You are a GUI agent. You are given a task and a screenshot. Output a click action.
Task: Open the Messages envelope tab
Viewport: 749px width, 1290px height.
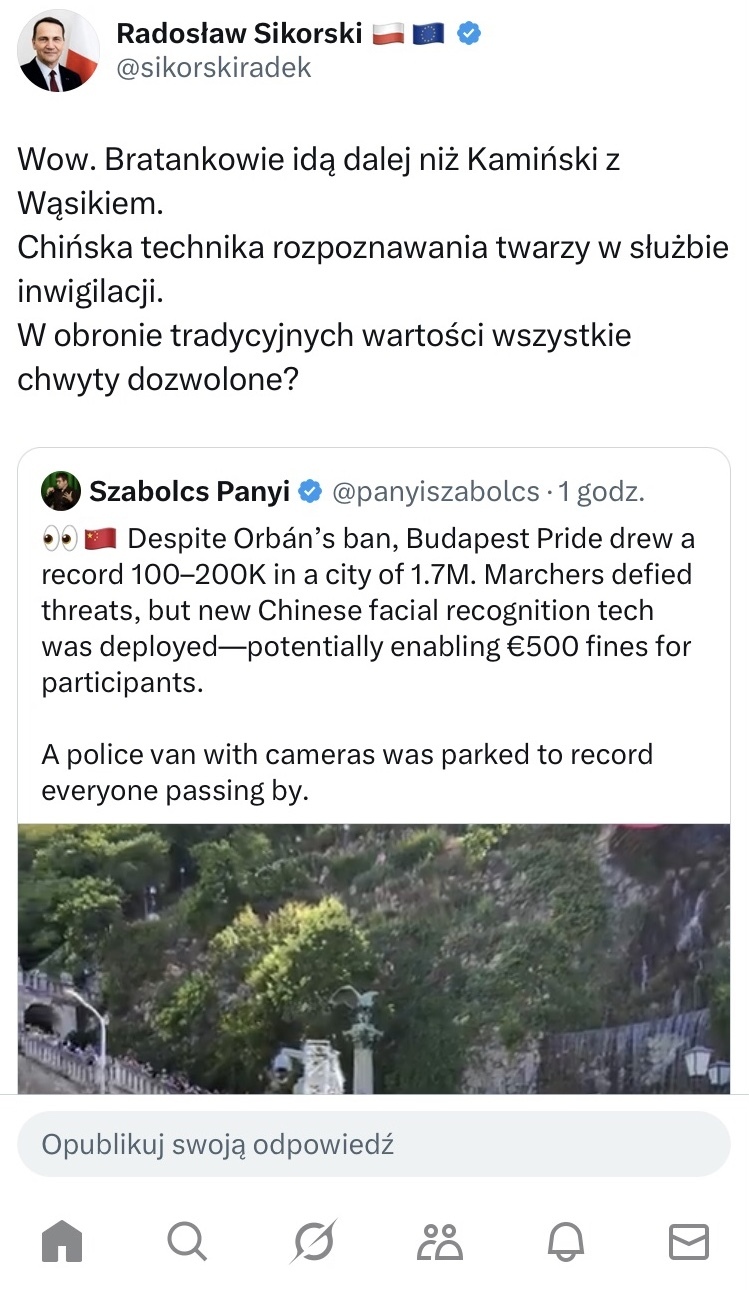pos(689,1242)
